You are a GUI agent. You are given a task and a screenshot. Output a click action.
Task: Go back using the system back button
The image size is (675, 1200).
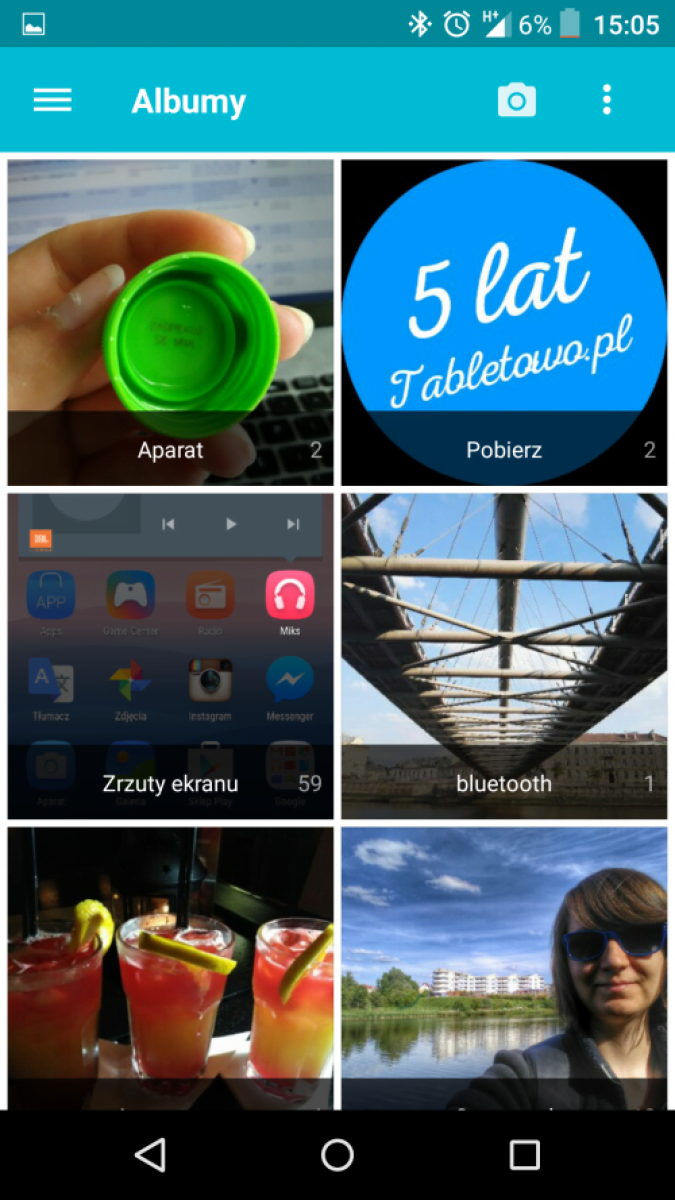point(150,1155)
